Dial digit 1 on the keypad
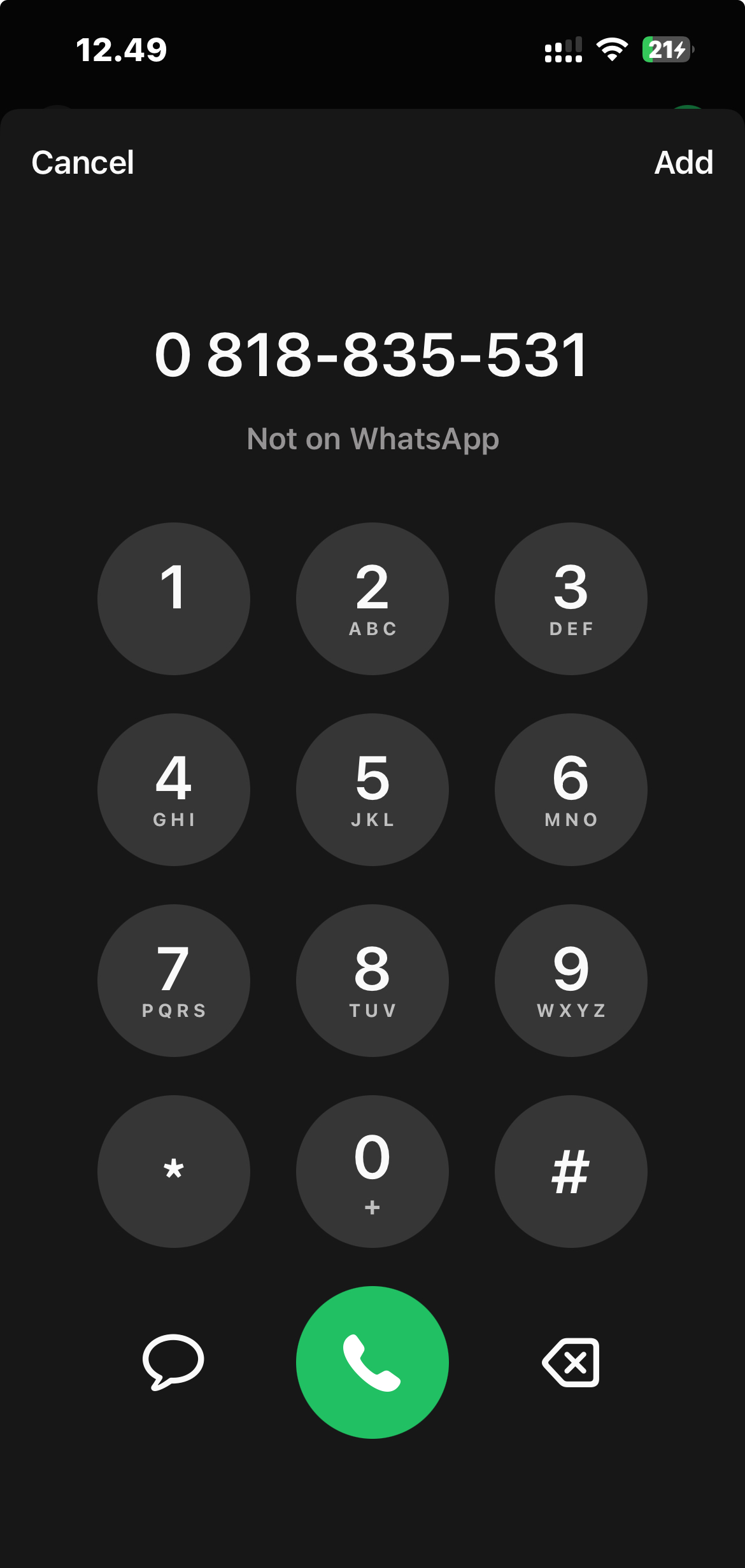Screen dimensions: 745x1568 pos(173,599)
